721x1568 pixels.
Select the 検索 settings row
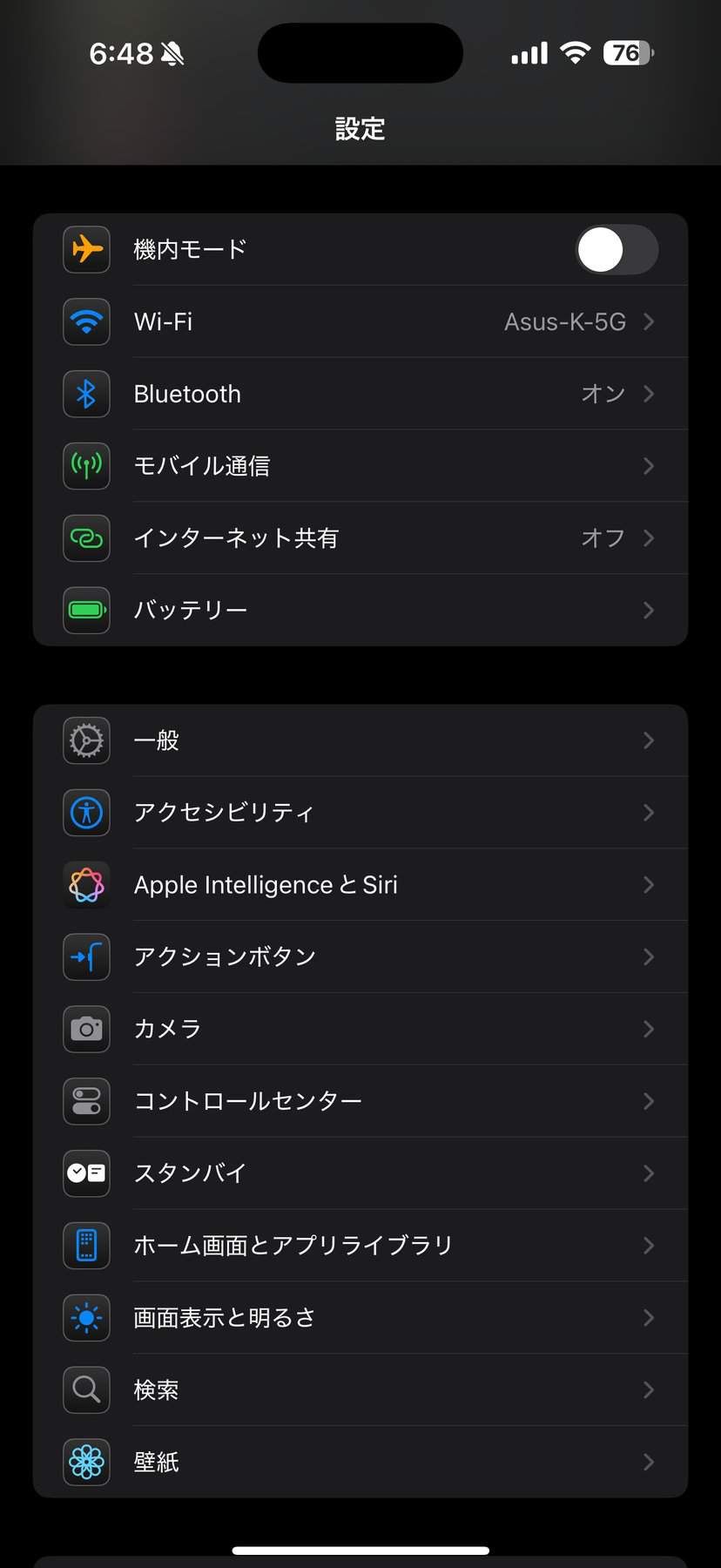360,1389
